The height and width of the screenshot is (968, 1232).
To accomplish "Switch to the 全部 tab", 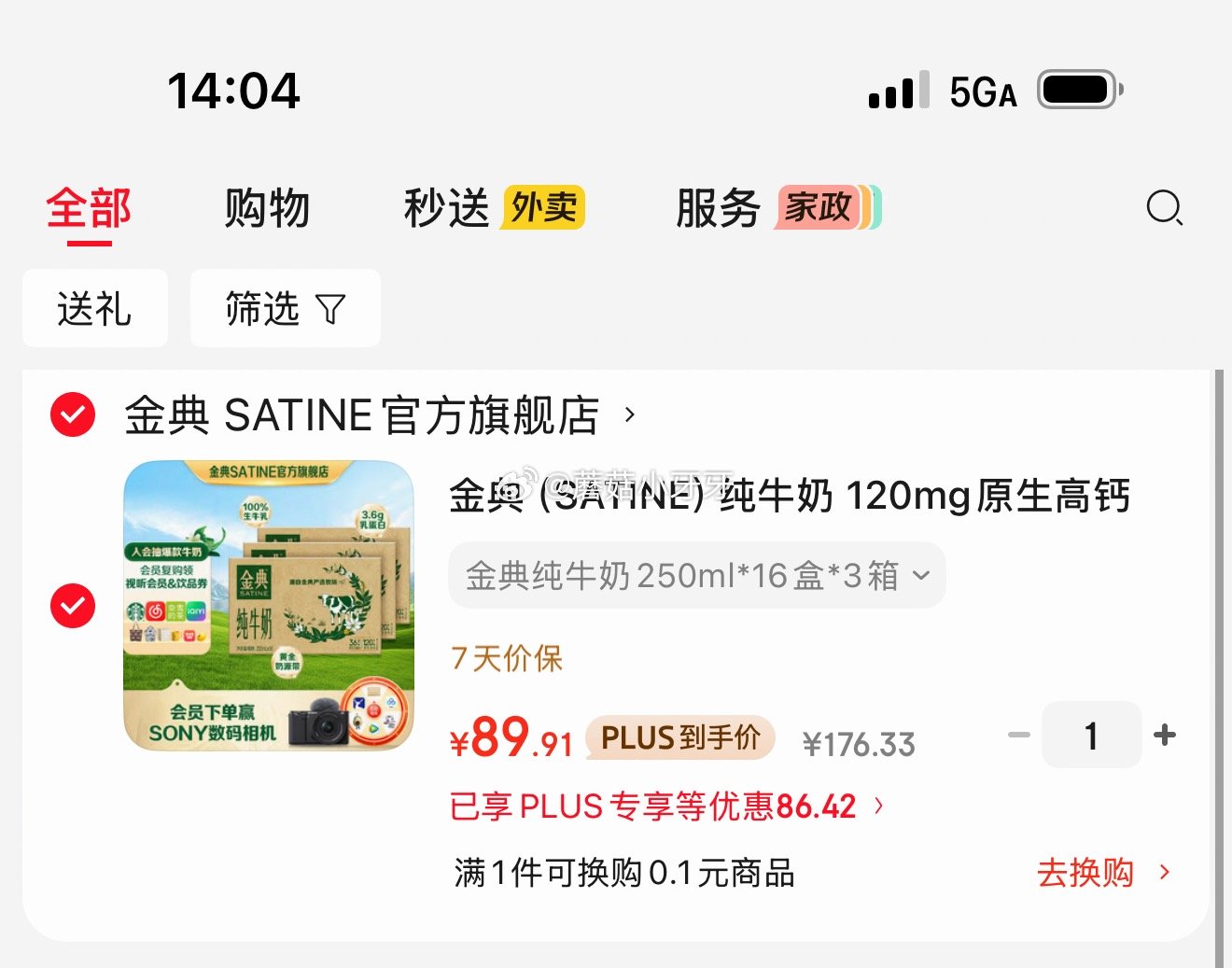I will [x=89, y=208].
